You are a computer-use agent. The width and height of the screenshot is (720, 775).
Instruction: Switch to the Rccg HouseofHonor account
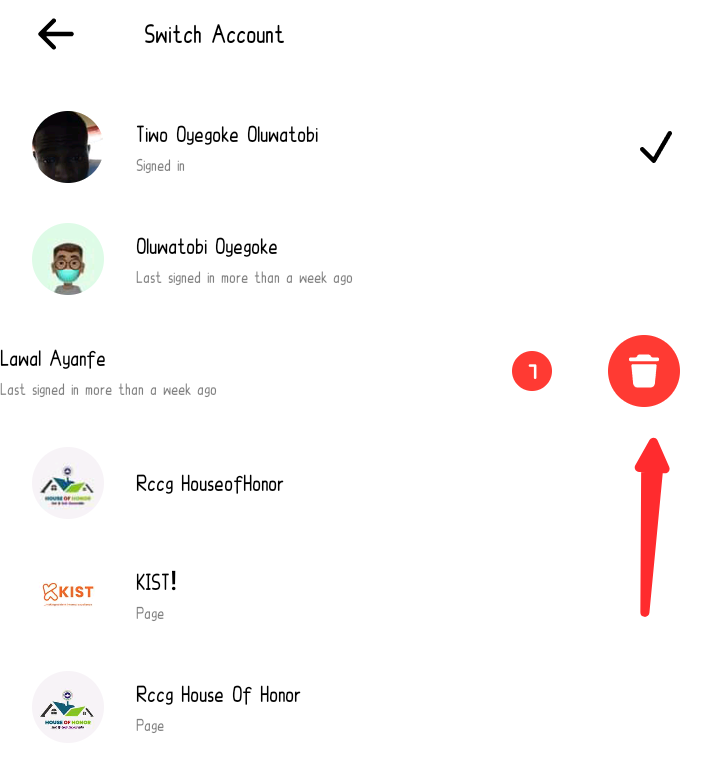pos(209,484)
